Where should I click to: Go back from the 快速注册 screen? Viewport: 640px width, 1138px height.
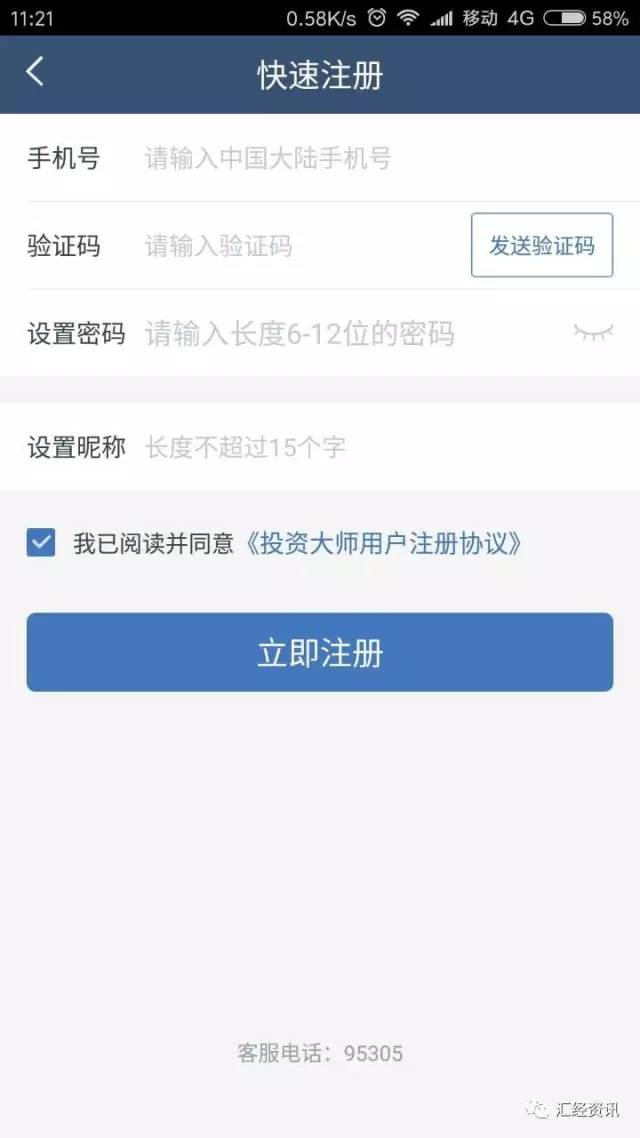[x=35, y=73]
